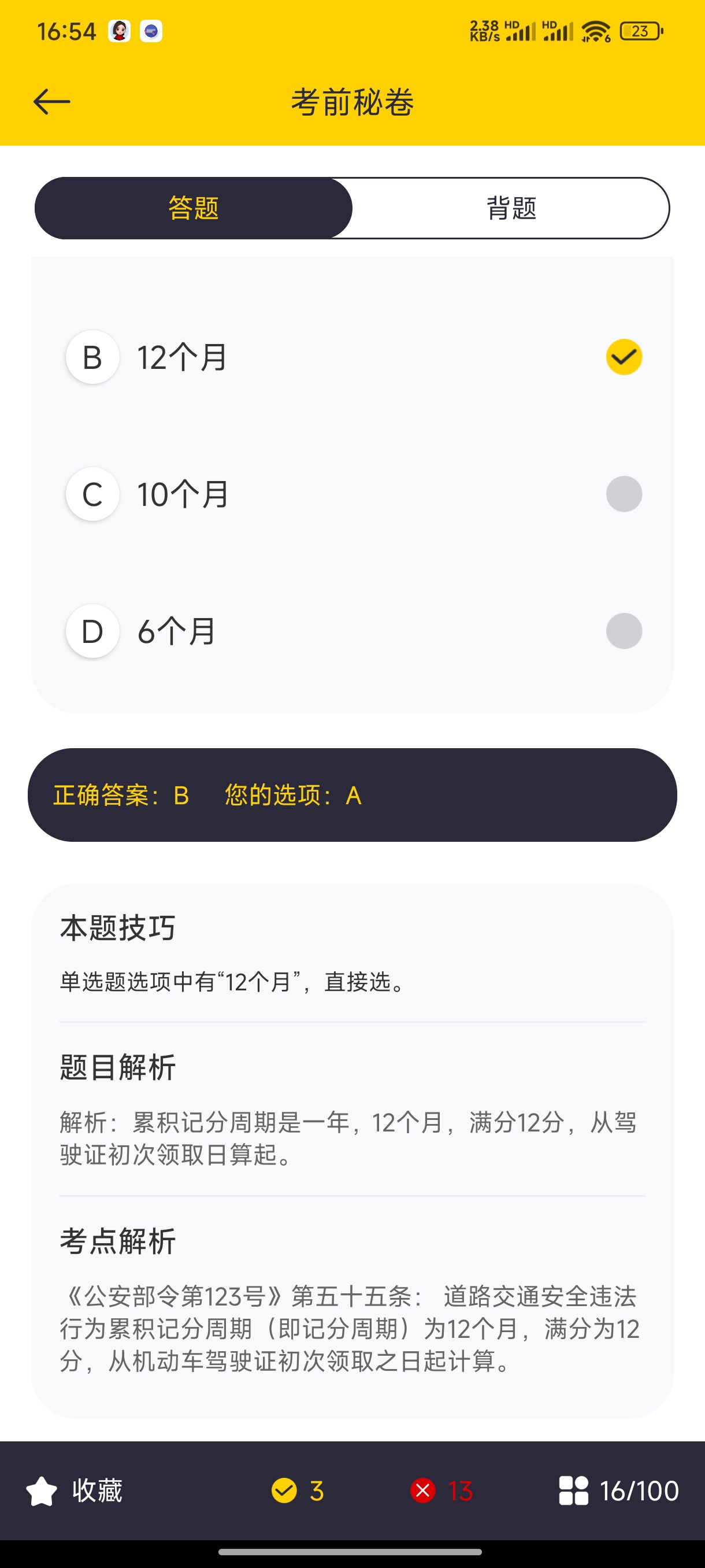The width and height of the screenshot is (705, 1568).
Task: Switch to the 背题 tab
Action: pyautogui.click(x=512, y=208)
